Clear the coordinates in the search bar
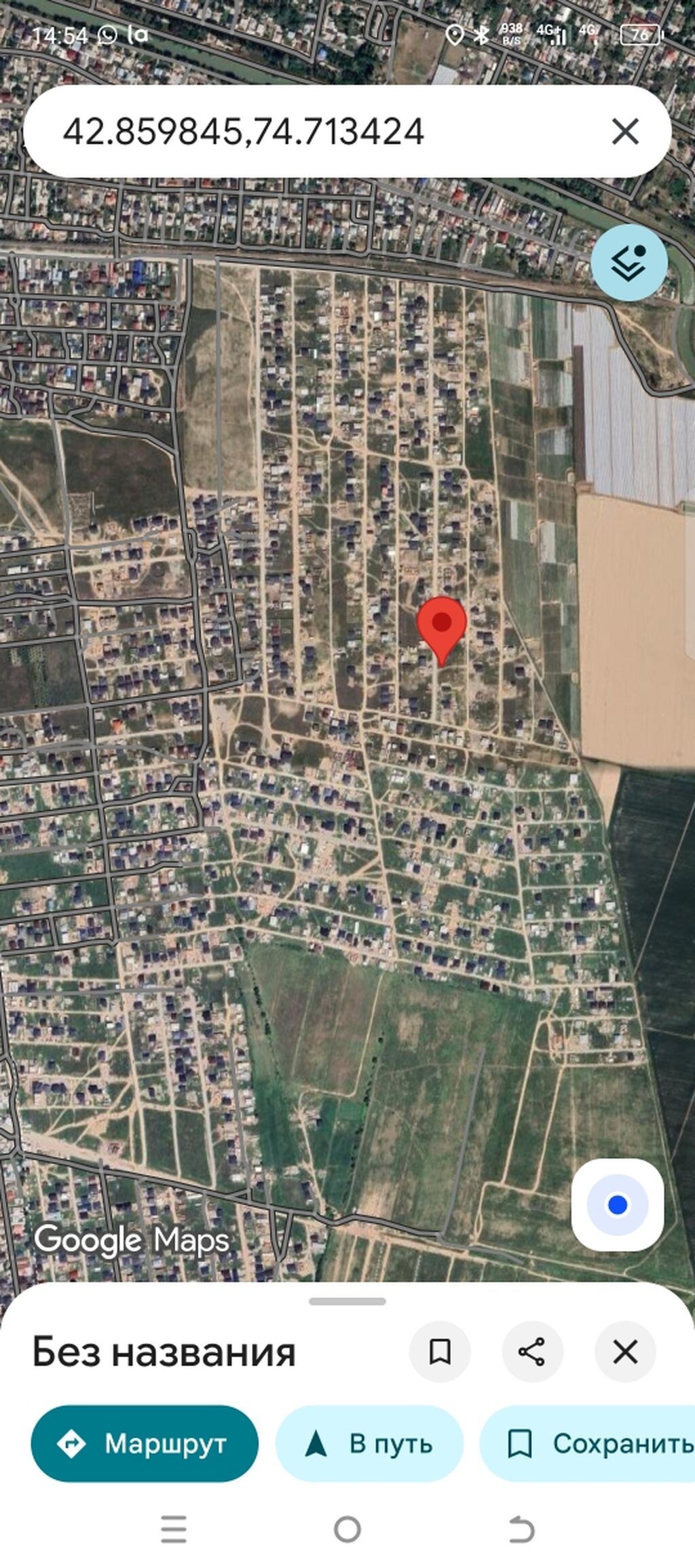Viewport: 695px width, 1568px height. click(x=625, y=132)
